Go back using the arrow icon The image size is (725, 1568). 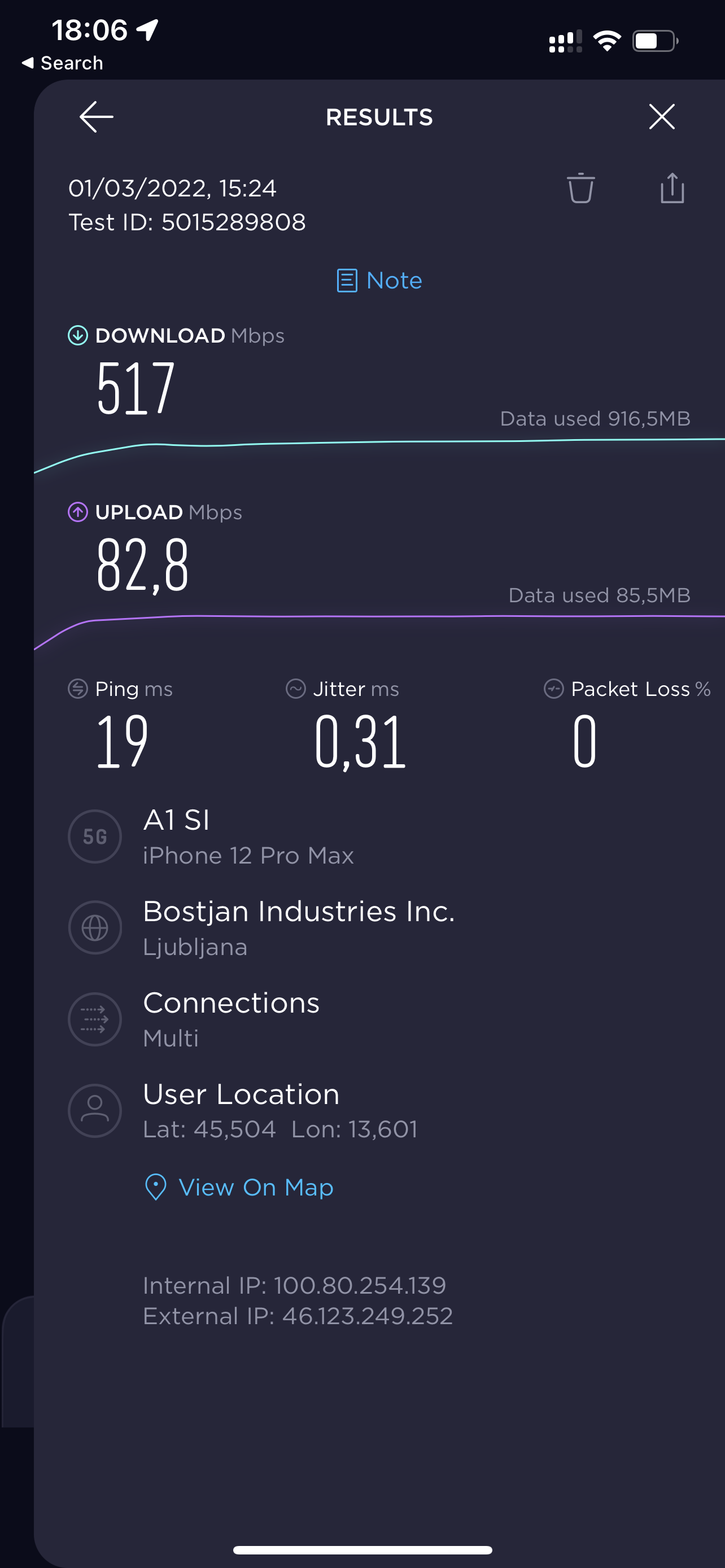click(x=96, y=117)
